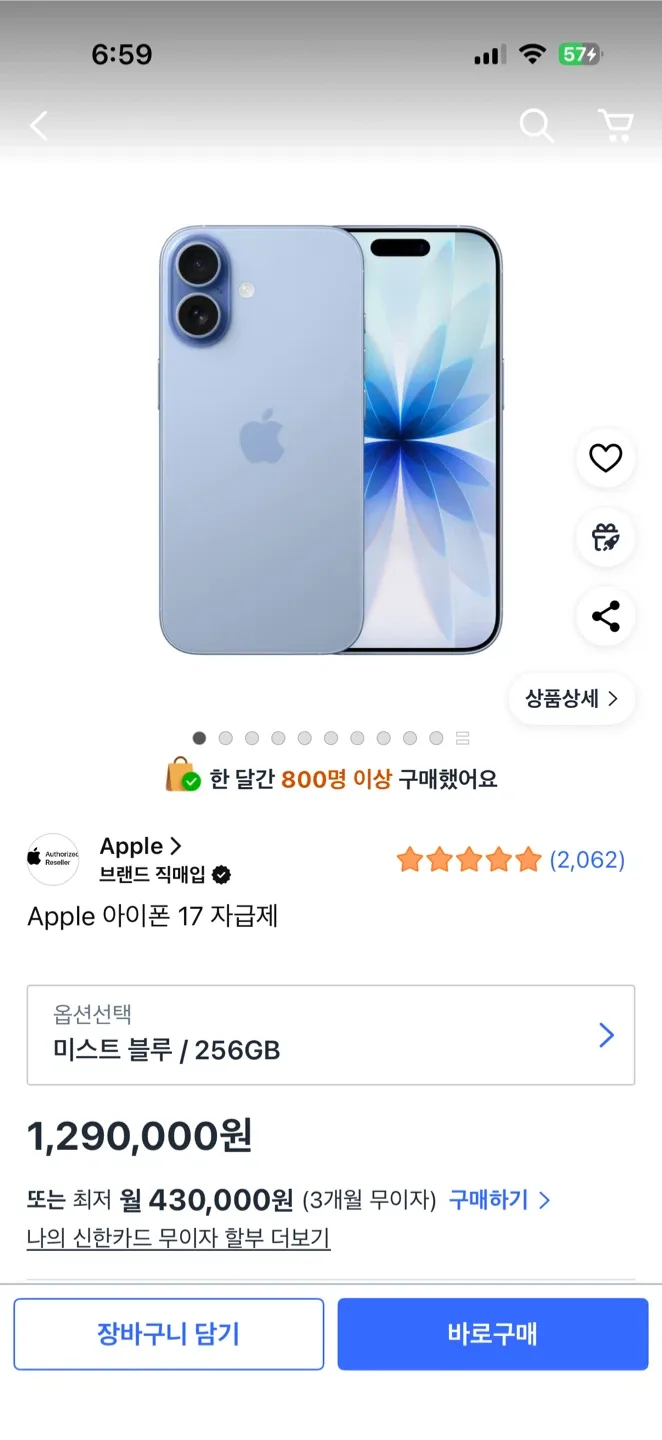The width and height of the screenshot is (662, 1440).
Task: Add the product to wishlist via heart icon
Action: tap(605, 458)
